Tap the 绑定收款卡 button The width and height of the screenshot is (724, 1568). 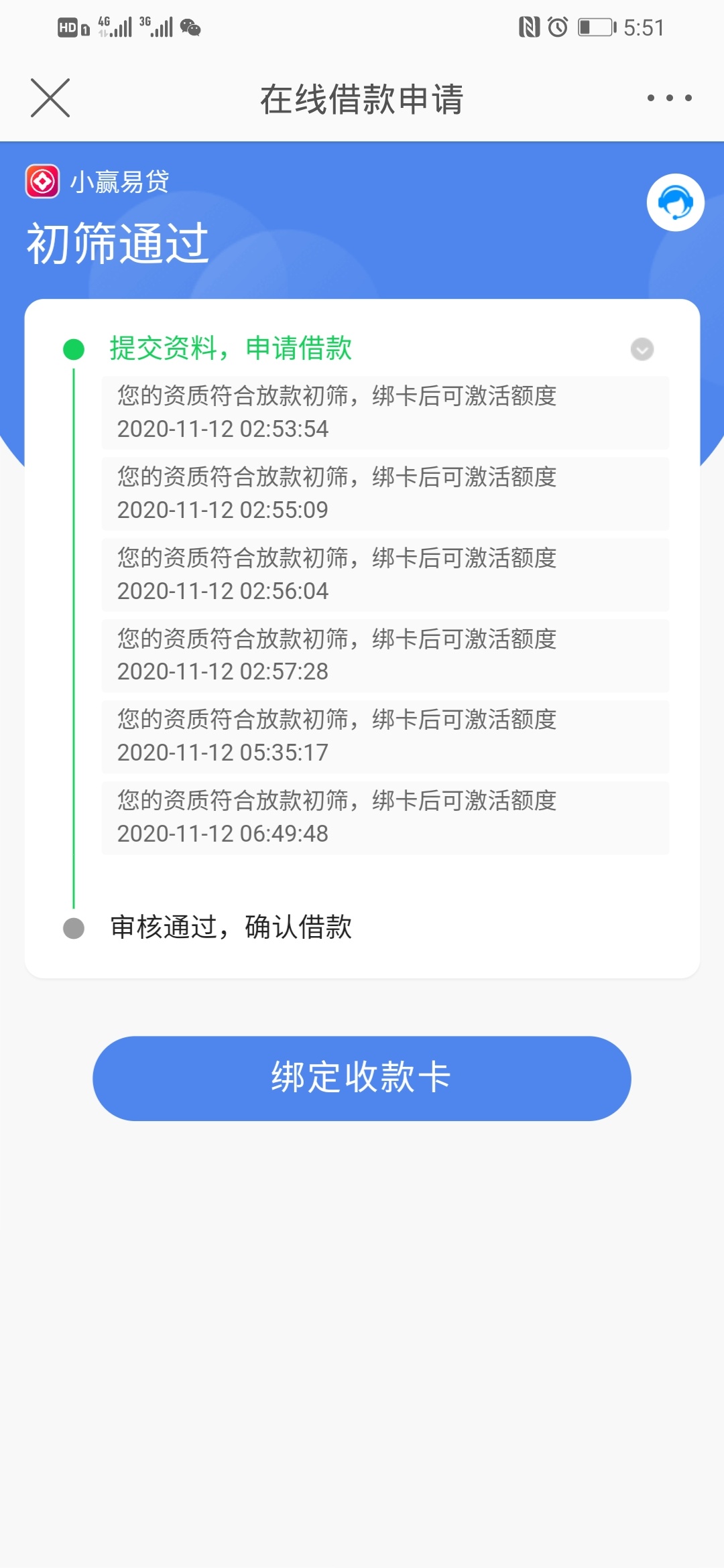point(362,1078)
